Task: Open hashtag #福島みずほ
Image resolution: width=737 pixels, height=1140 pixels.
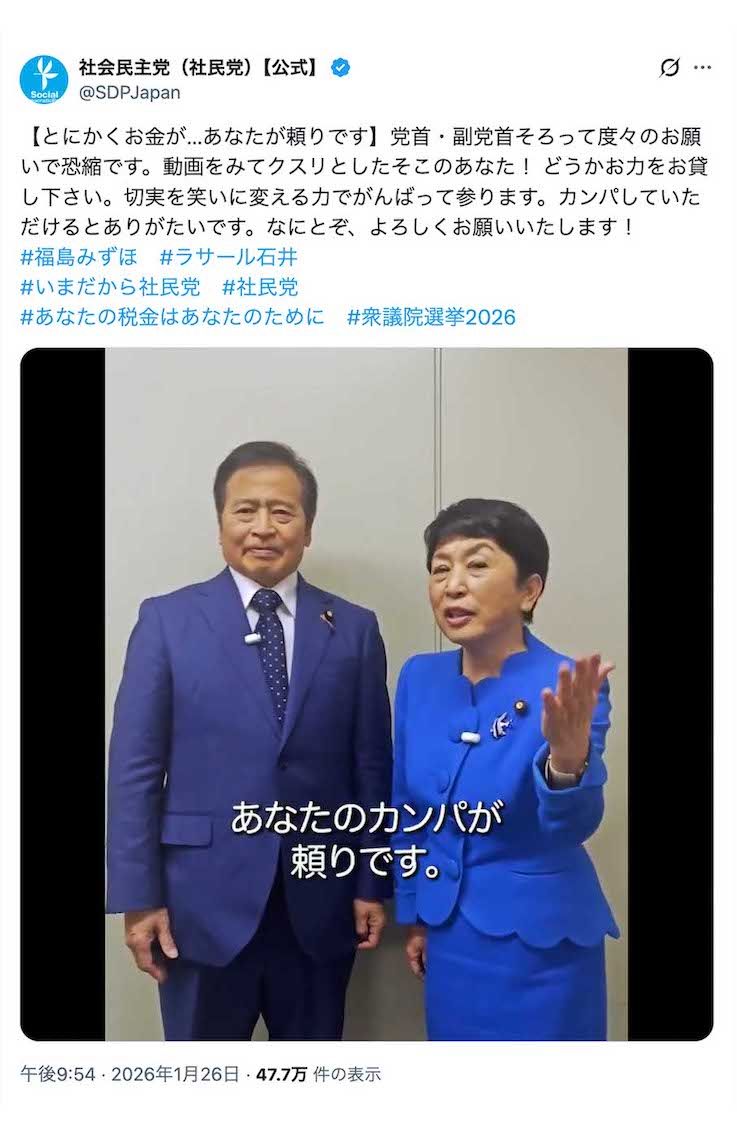Action: [78, 258]
